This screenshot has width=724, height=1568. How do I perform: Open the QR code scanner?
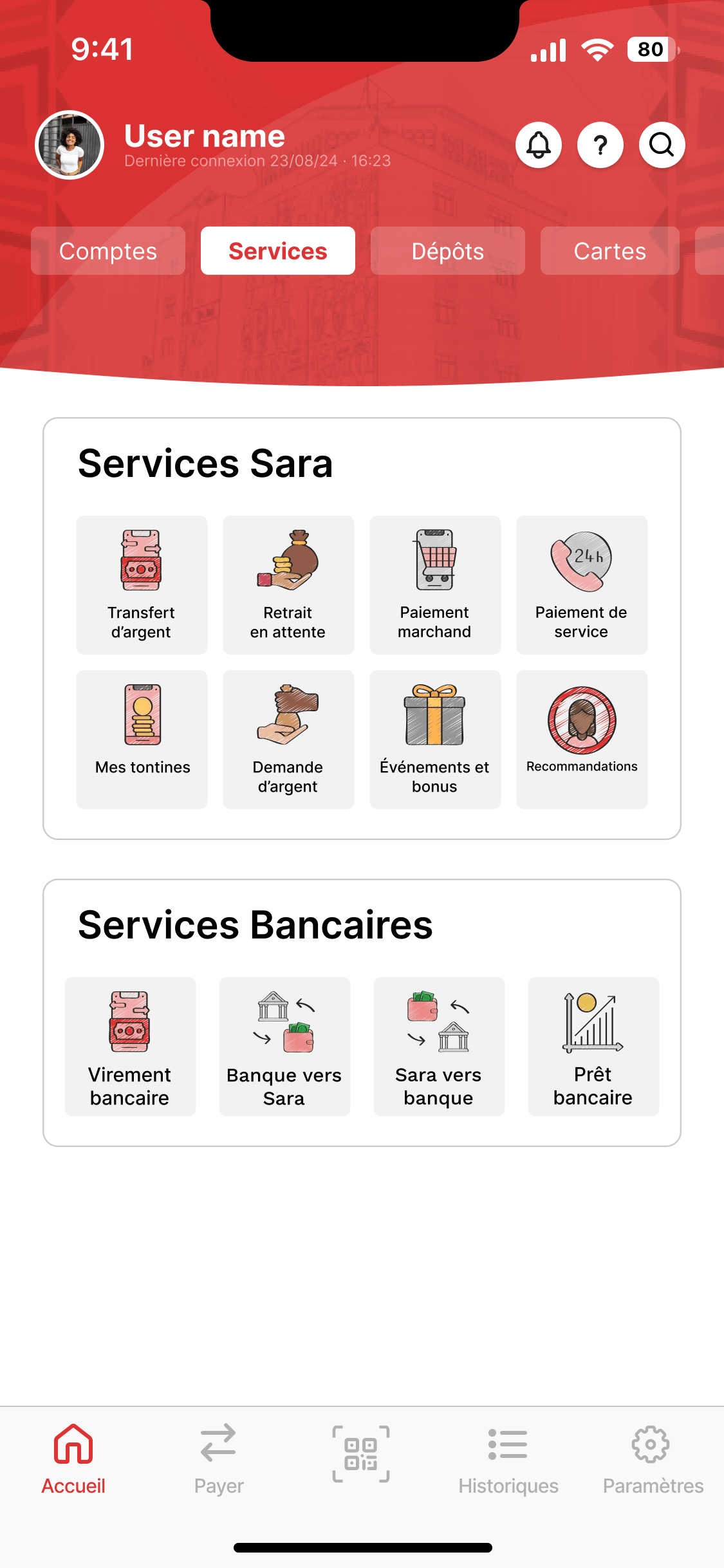click(361, 1454)
